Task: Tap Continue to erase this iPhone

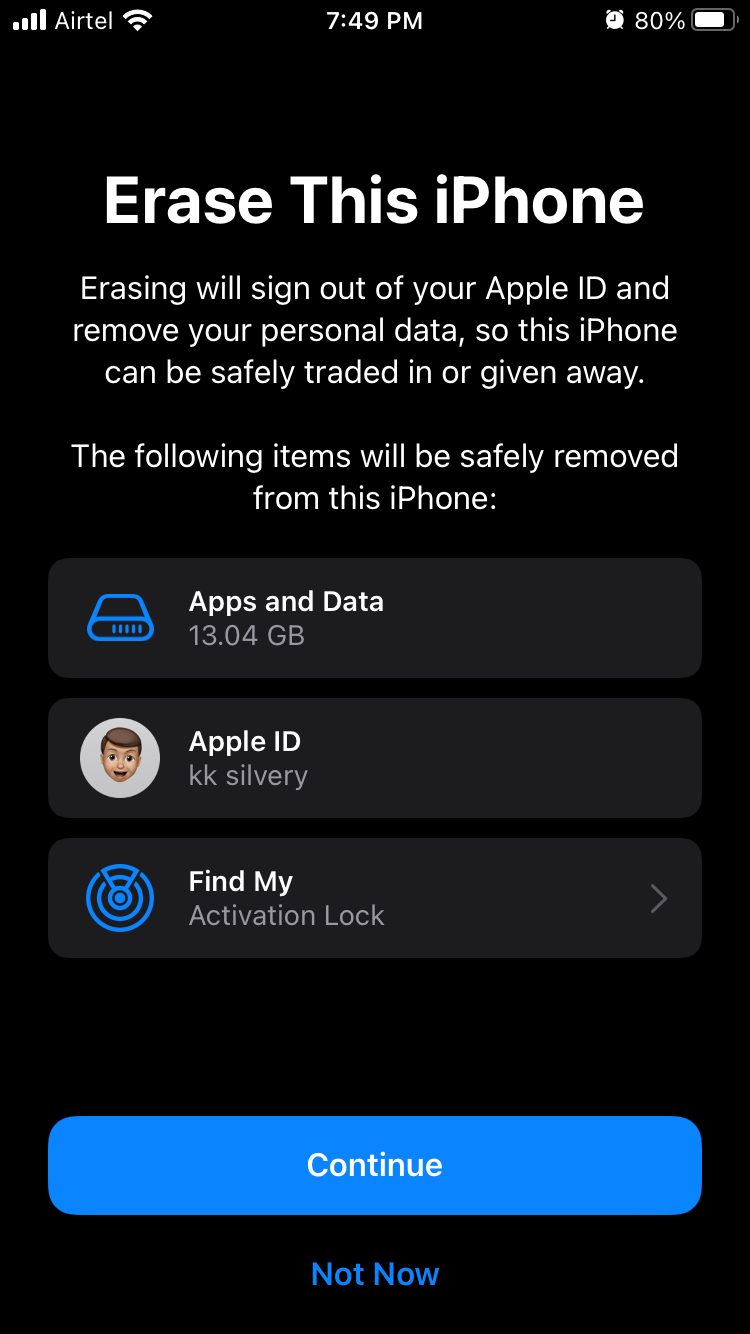Action: (375, 1165)
